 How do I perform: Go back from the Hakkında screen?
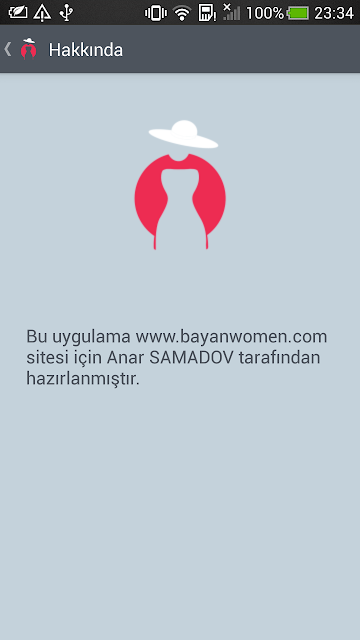(20, 49)
